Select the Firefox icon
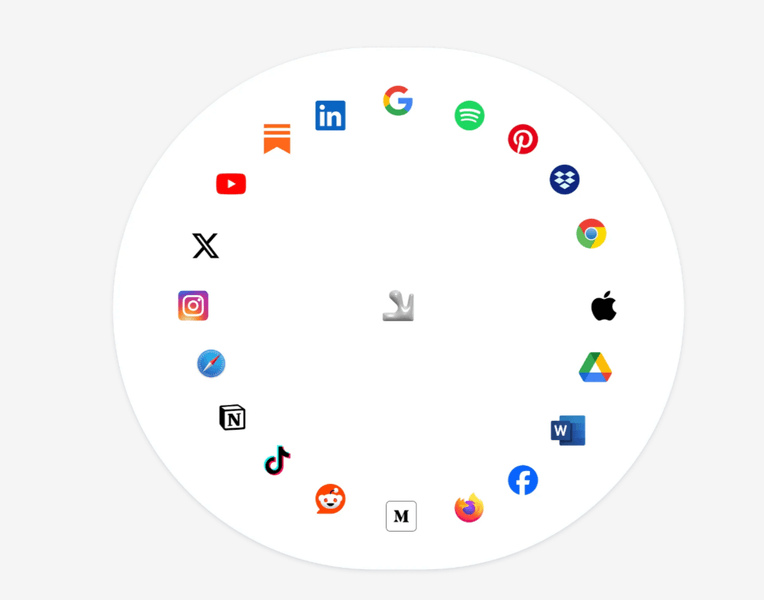This screenshot has width=764, height=600. coord(469,508)
